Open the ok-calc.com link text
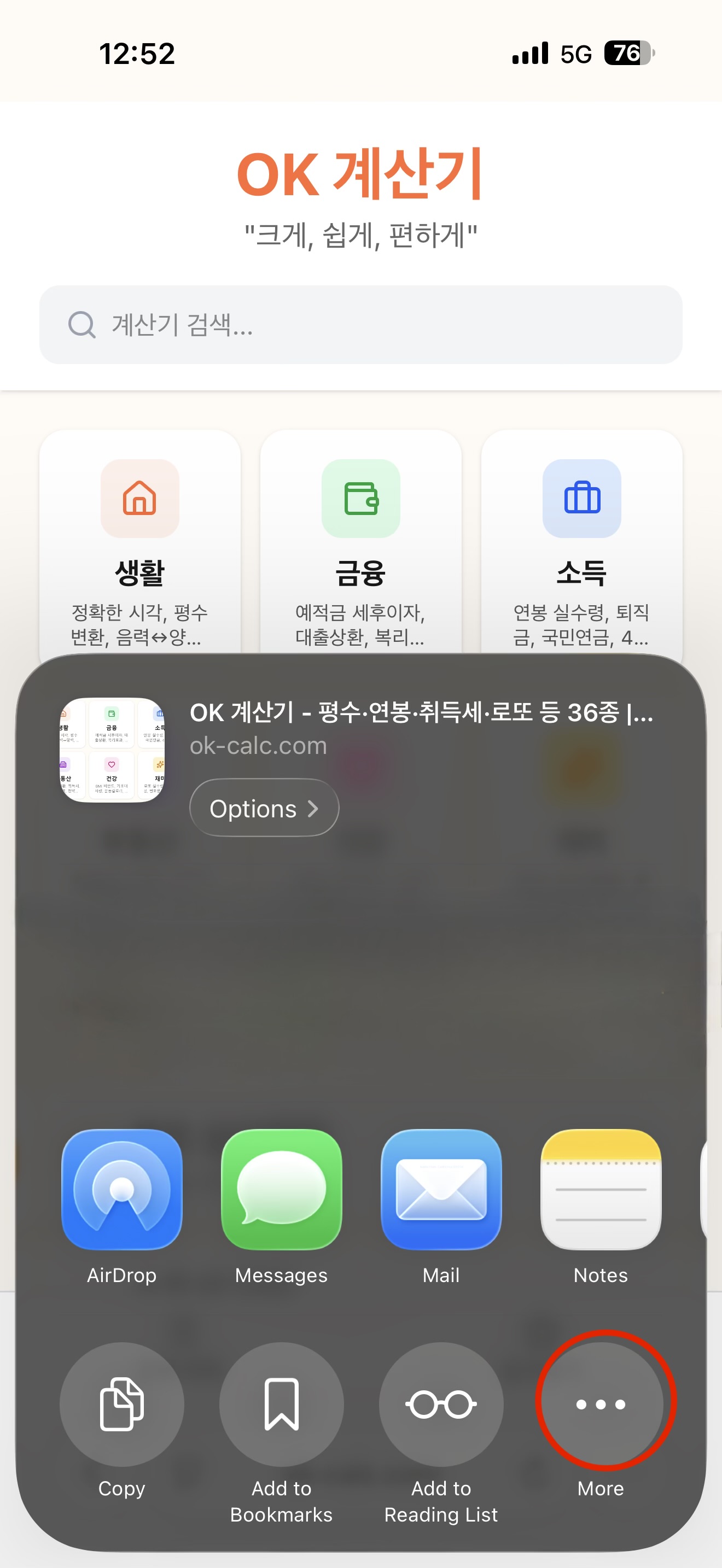Viewport: 722px width, 1568px height. click(258, 745)
